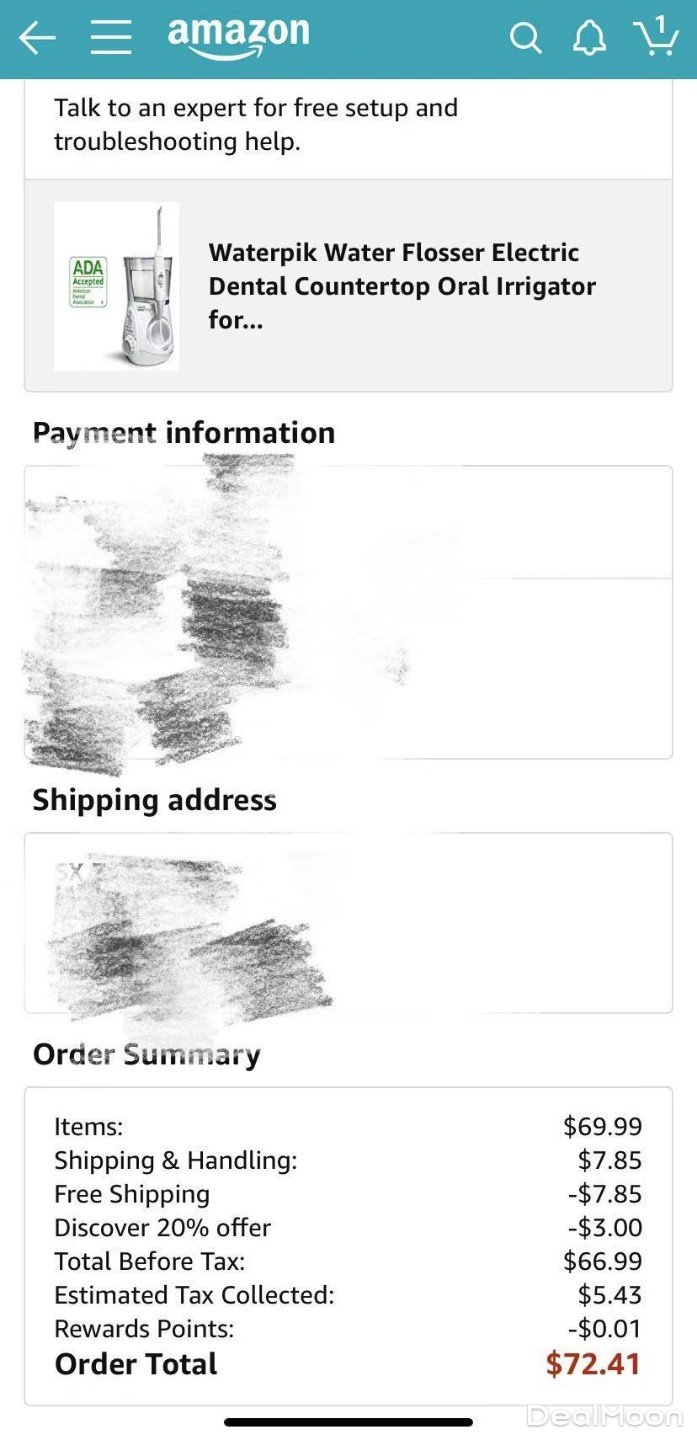Open the hamburger menu
The image size is (697, 1440).
point(111,38)
